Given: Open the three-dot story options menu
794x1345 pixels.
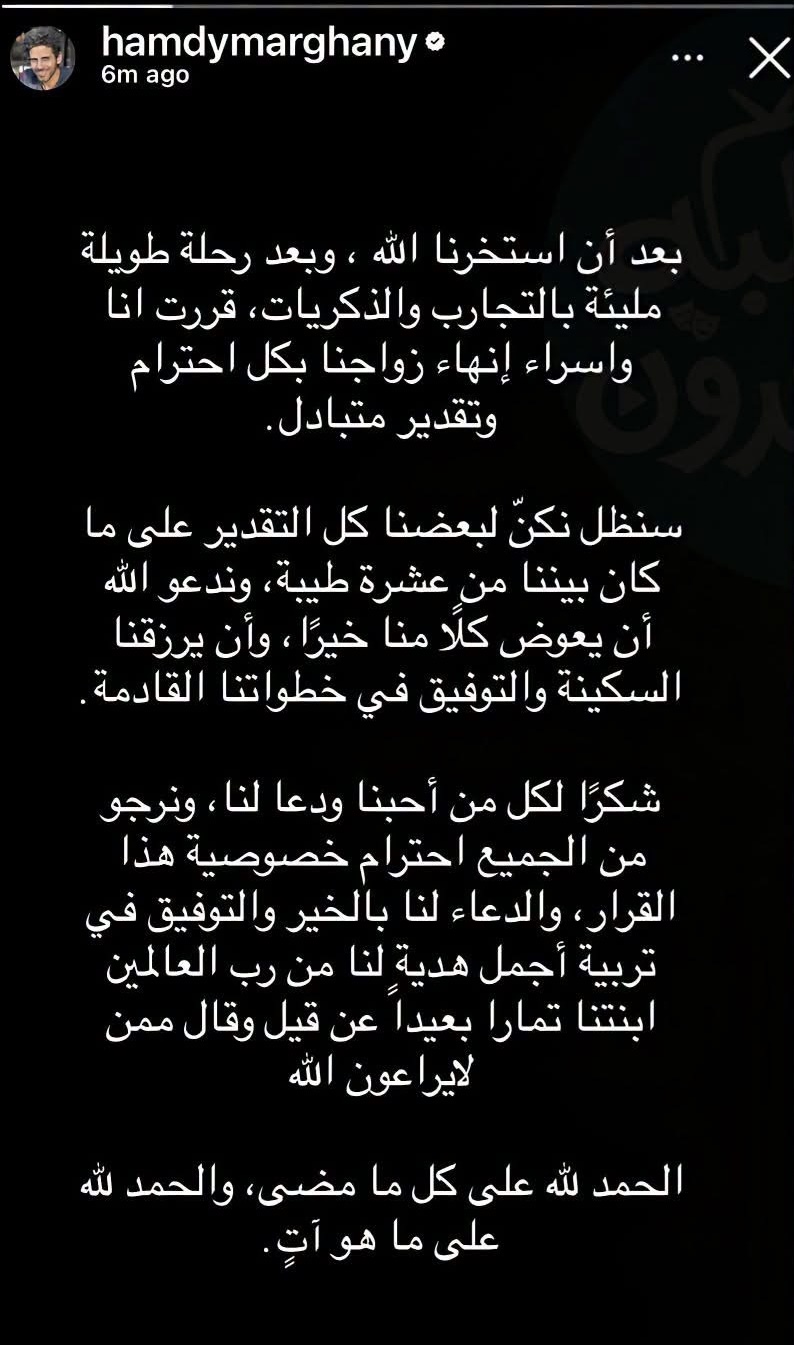Looking at the screenshot, I should 688,58.
